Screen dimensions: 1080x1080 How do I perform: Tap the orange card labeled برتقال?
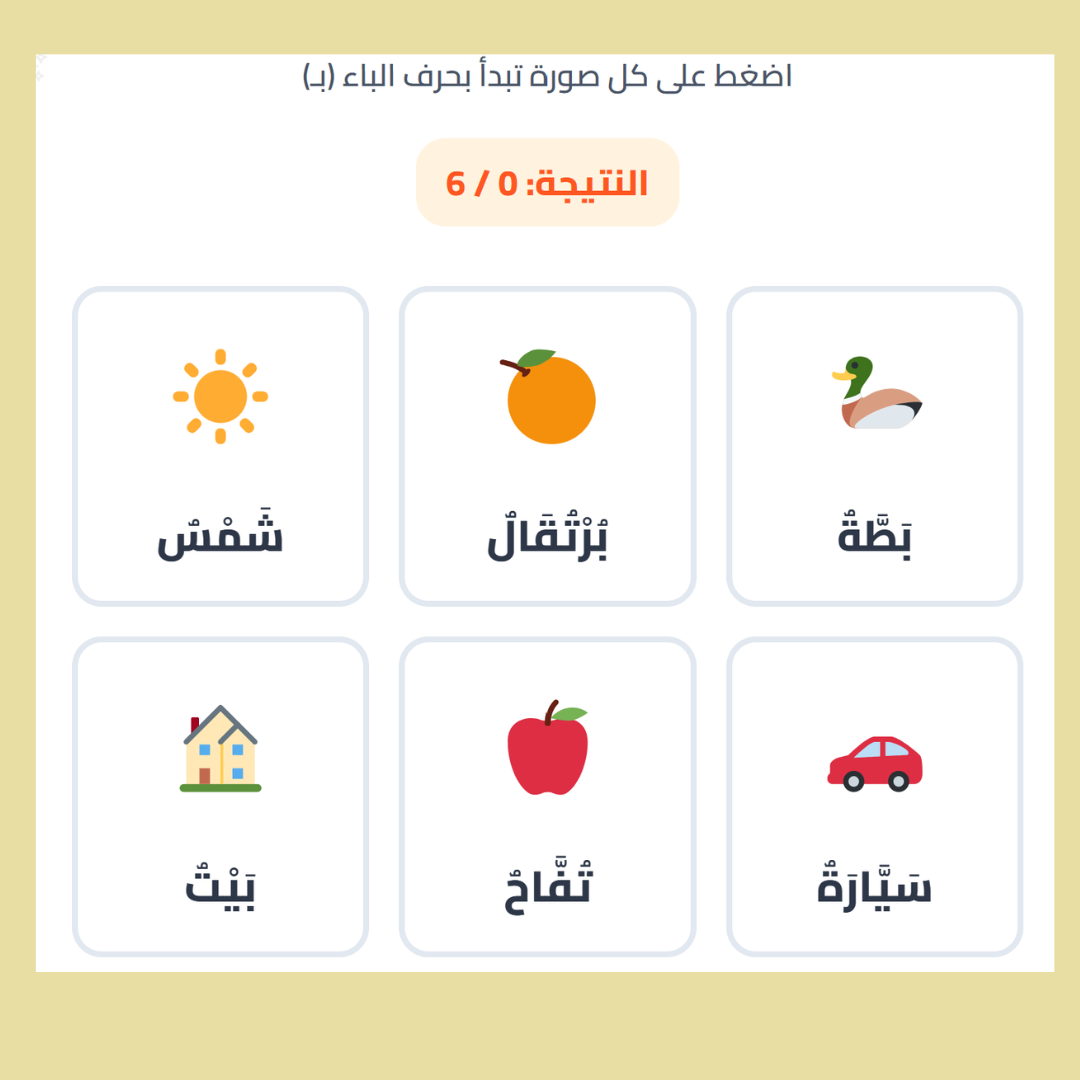tap(548, 446)
